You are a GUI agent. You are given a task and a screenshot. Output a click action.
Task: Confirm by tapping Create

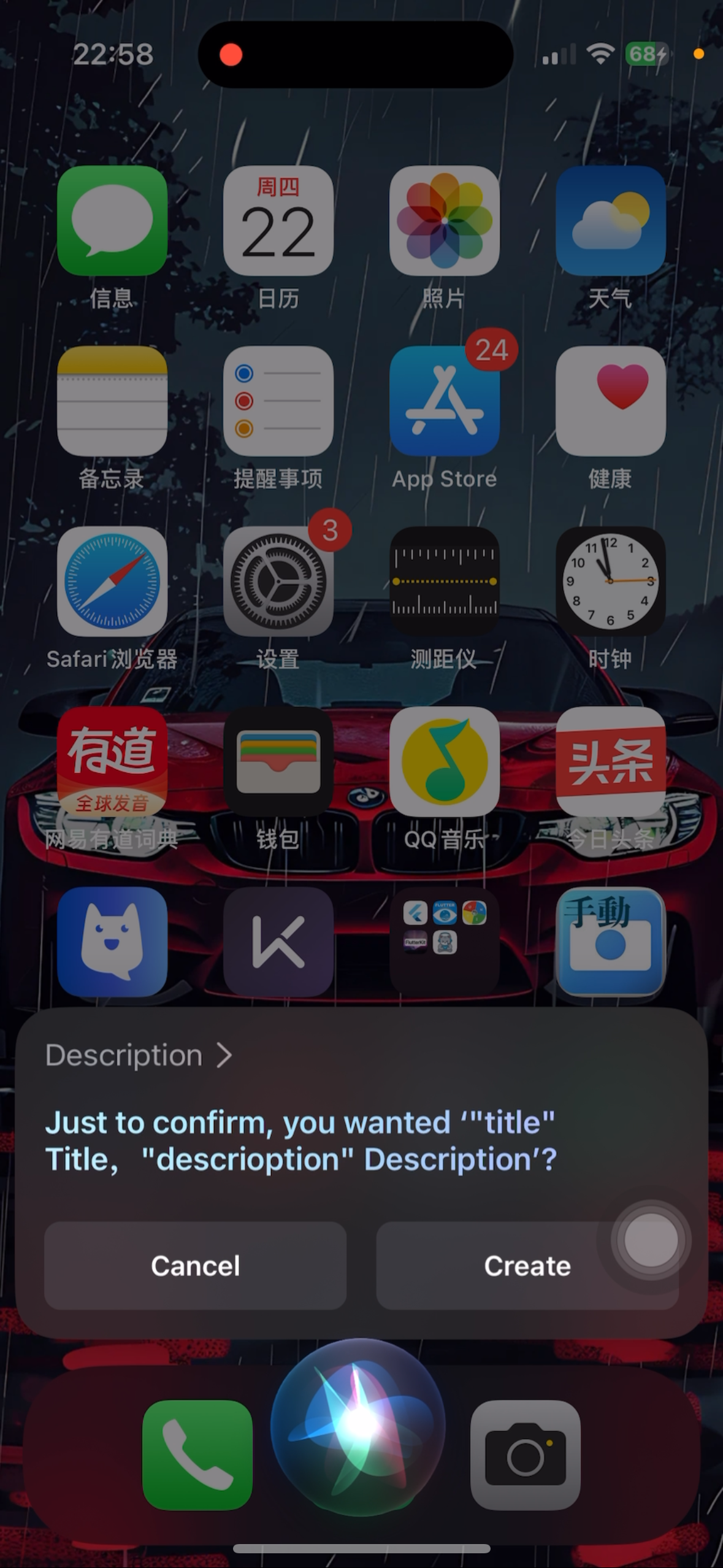click(527, 1266)
